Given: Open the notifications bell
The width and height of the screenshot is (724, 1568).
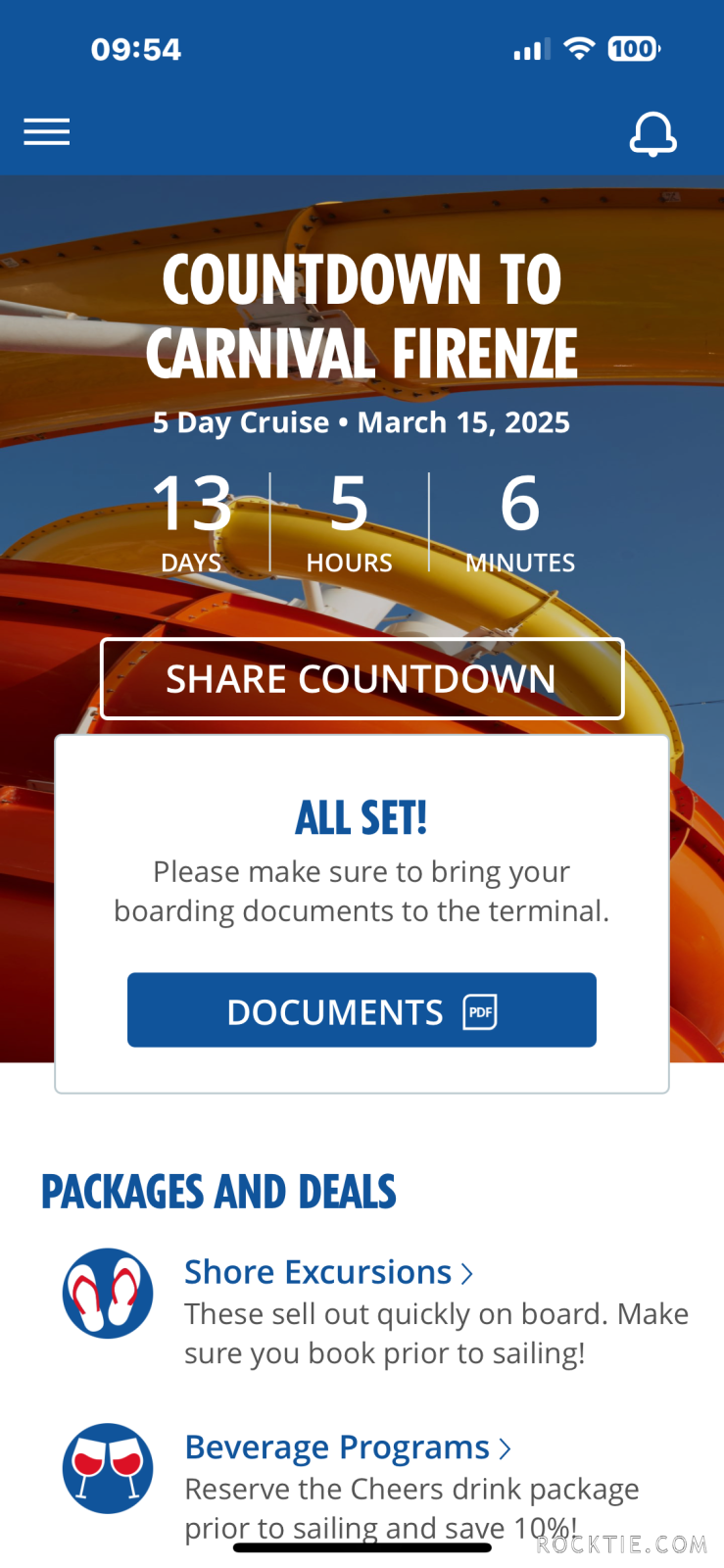Looking at the screenshot, I should pos(652,133).
